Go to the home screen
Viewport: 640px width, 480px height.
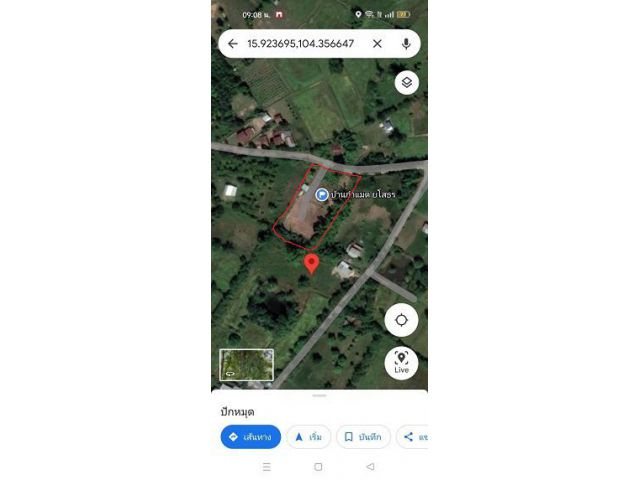[x=318, y=467]
